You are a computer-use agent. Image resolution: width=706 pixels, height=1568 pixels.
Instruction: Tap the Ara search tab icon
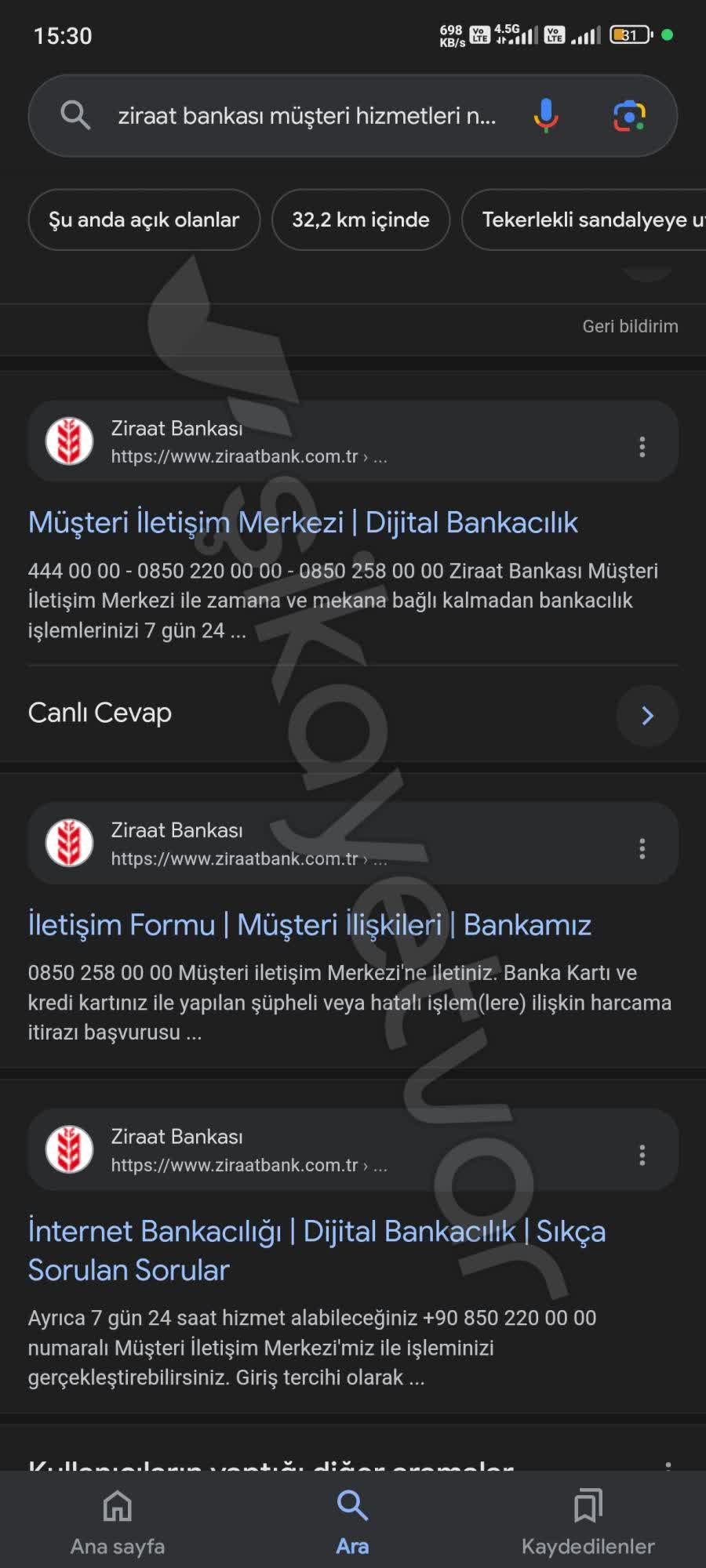(352, 1502)
